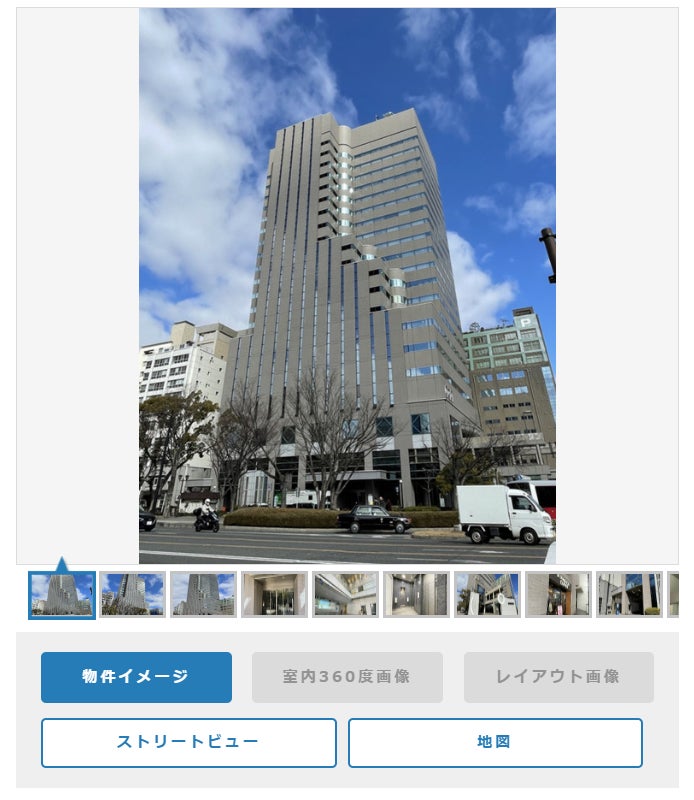
Task: Select the 物件イメージ tab
Action: [x=136, y=677]
